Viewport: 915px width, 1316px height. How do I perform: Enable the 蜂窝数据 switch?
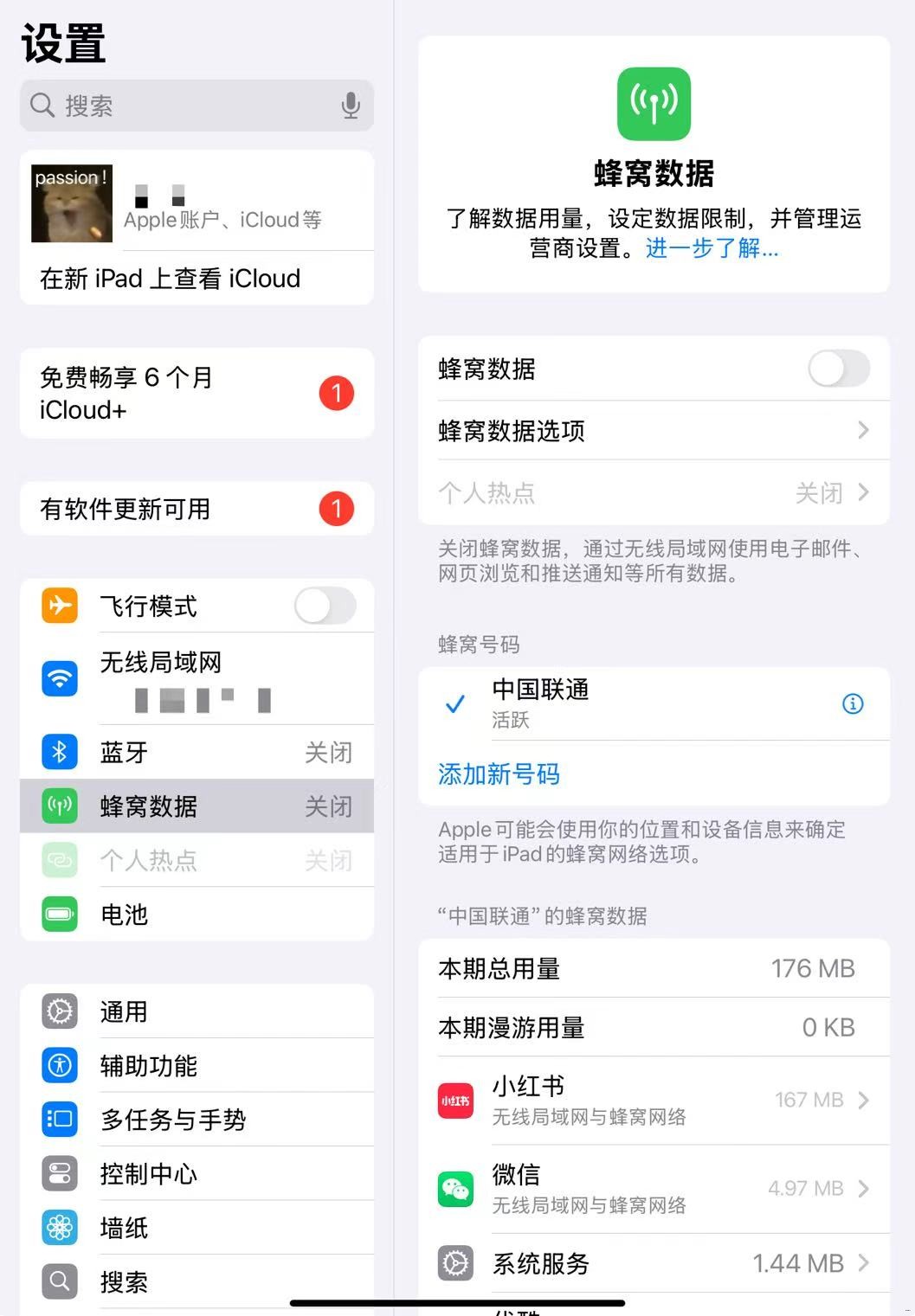[838, 369]
